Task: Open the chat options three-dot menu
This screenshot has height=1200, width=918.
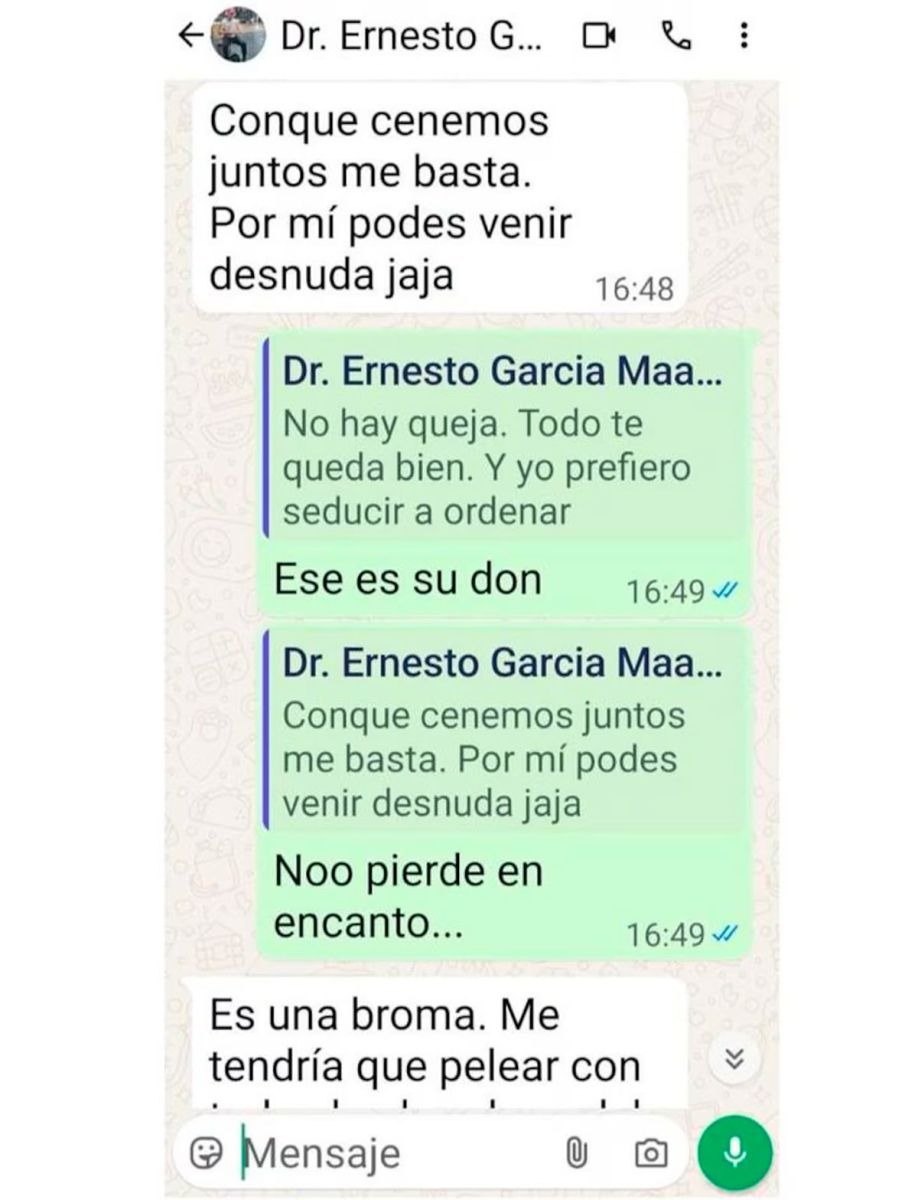Action: [x=743, y=36]
